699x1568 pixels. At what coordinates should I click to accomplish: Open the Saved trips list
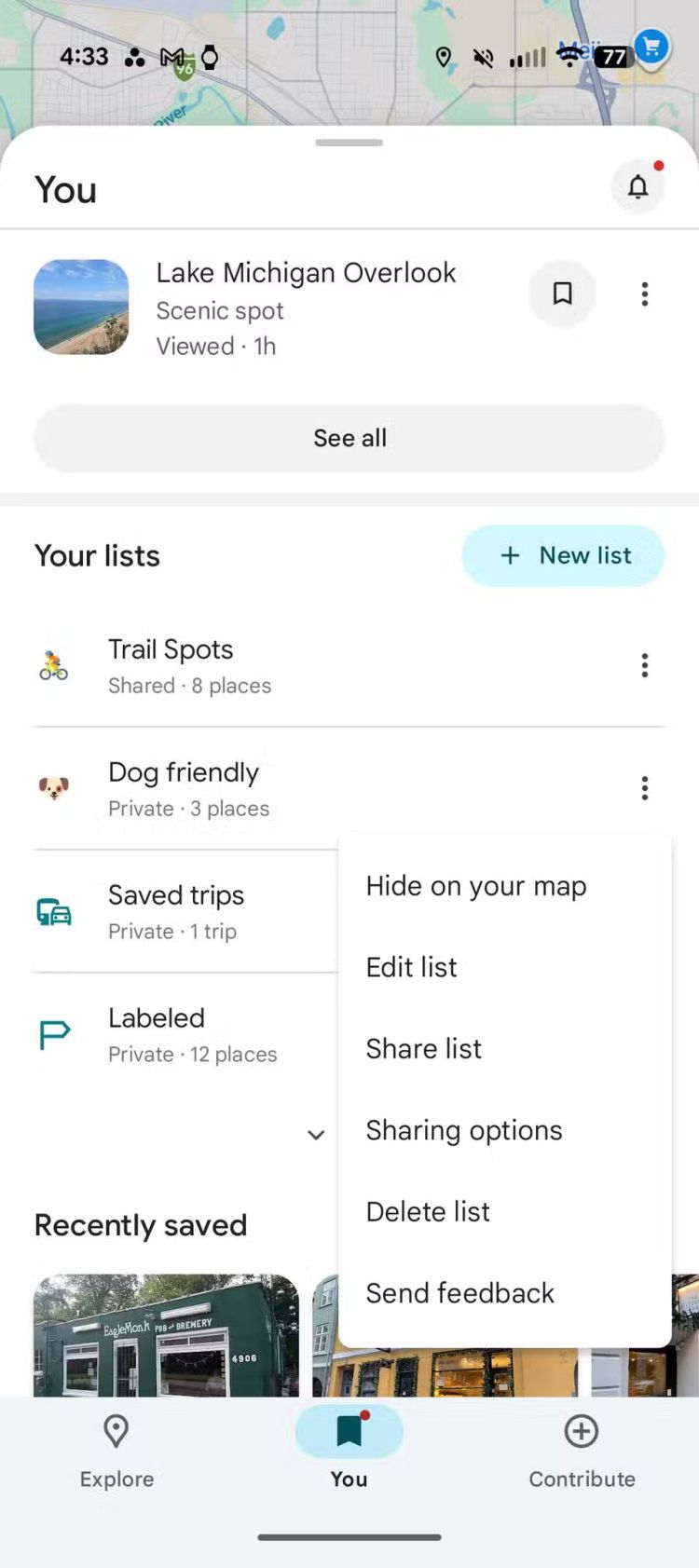(177, 912)
